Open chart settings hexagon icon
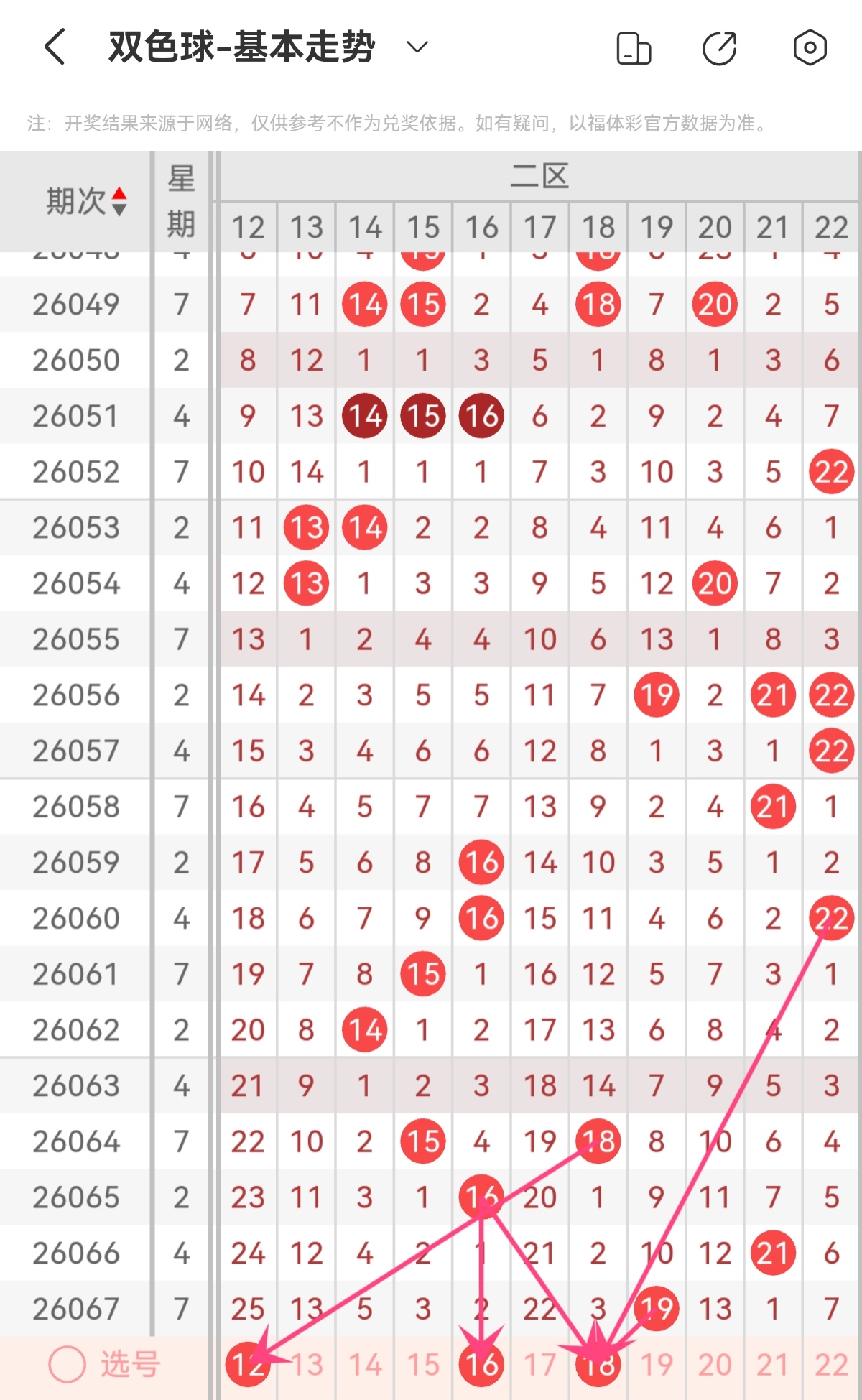Viewport: 862px width, 1400px height. coord(810,48)
